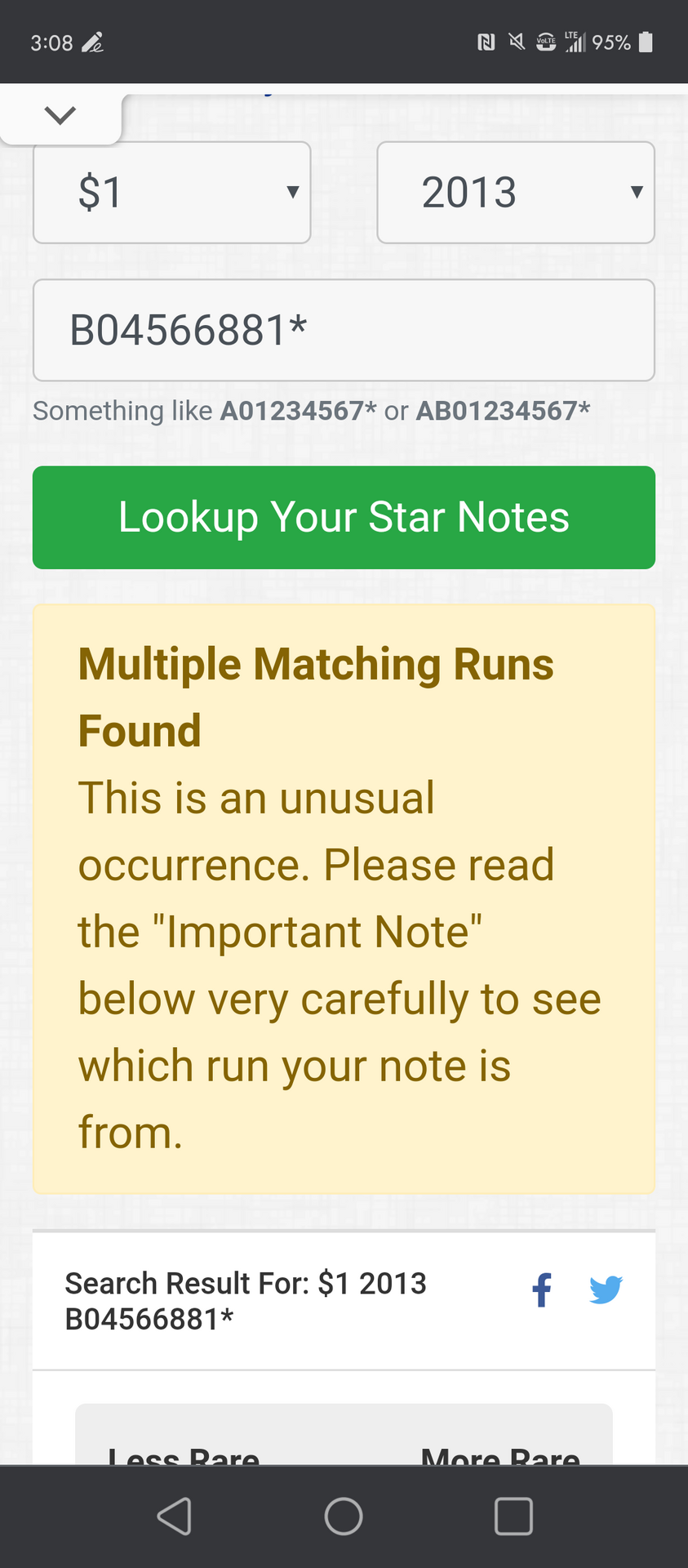The height and width of the screenshot is (1568, 688).
Task: Open recent apps from navigation bar
Action: click(x=513, y=1517)
